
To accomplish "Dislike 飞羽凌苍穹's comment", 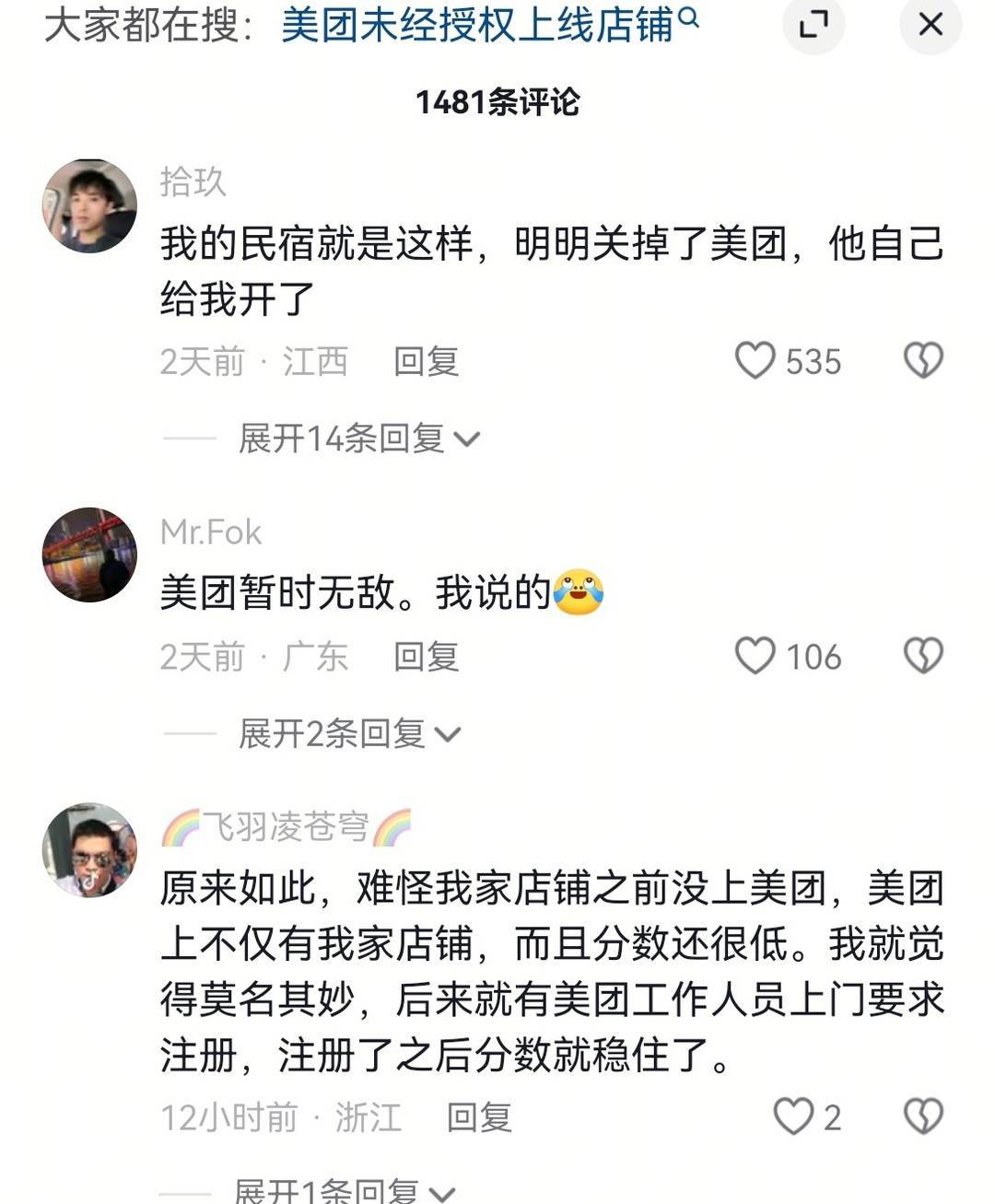I will click(x=923, y=1116).
